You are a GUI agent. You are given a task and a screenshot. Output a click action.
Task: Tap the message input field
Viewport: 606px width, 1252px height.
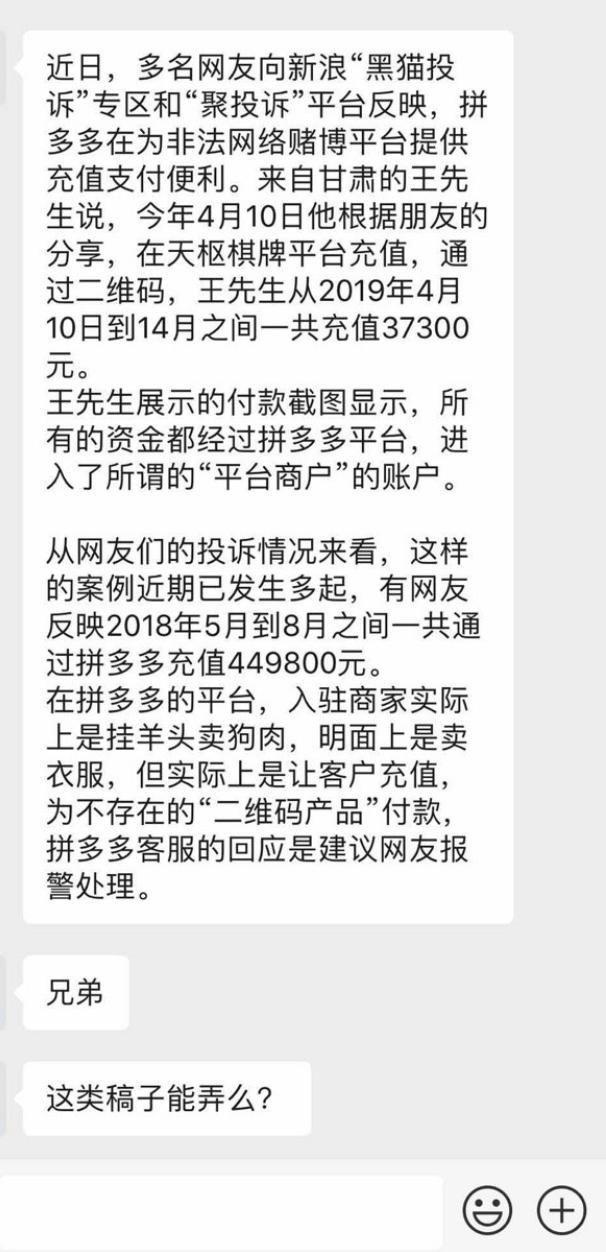[x=220, y=1211]
